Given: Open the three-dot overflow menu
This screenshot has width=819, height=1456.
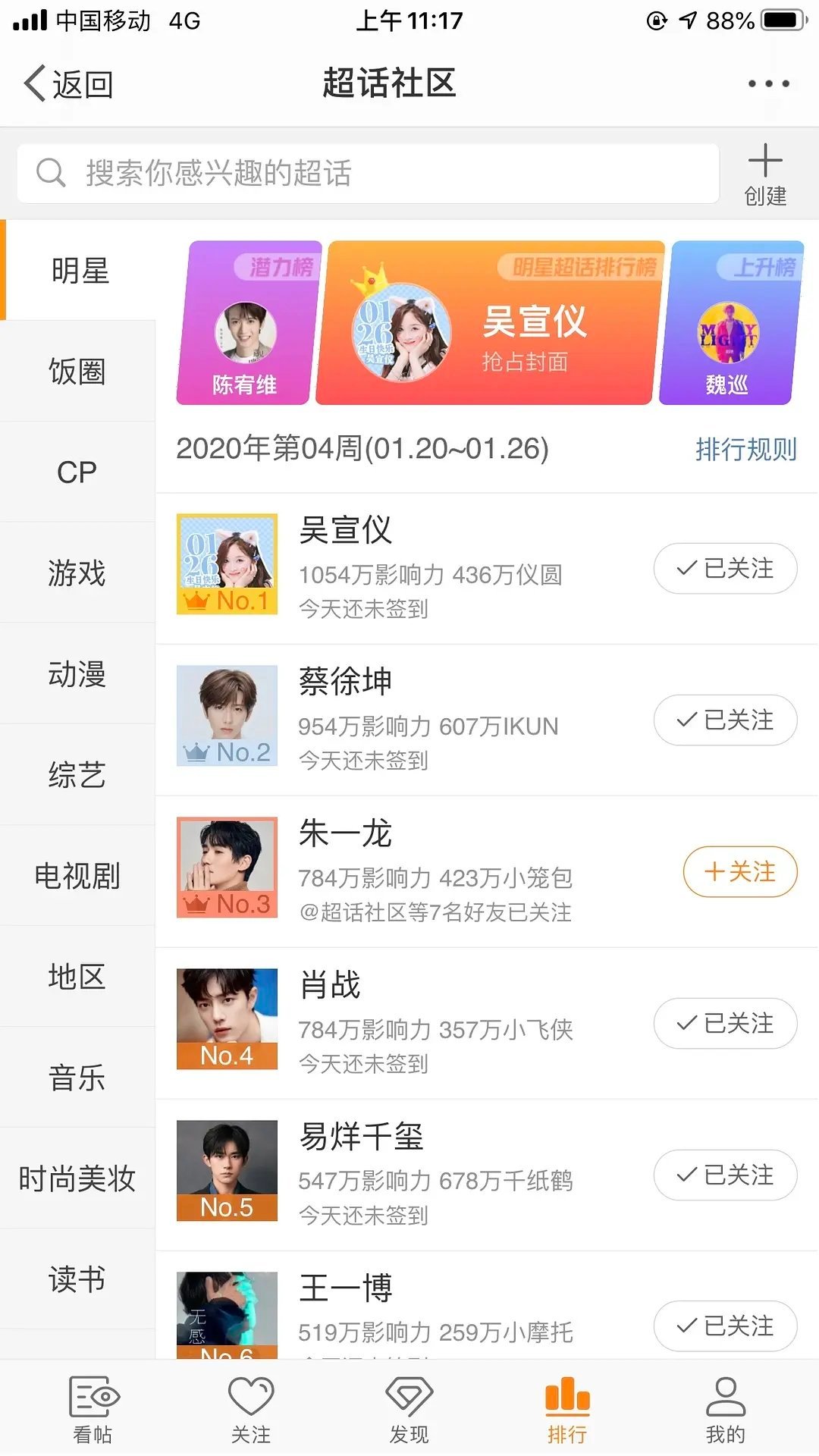Looking at the screenshot, I should click(768, 83).
